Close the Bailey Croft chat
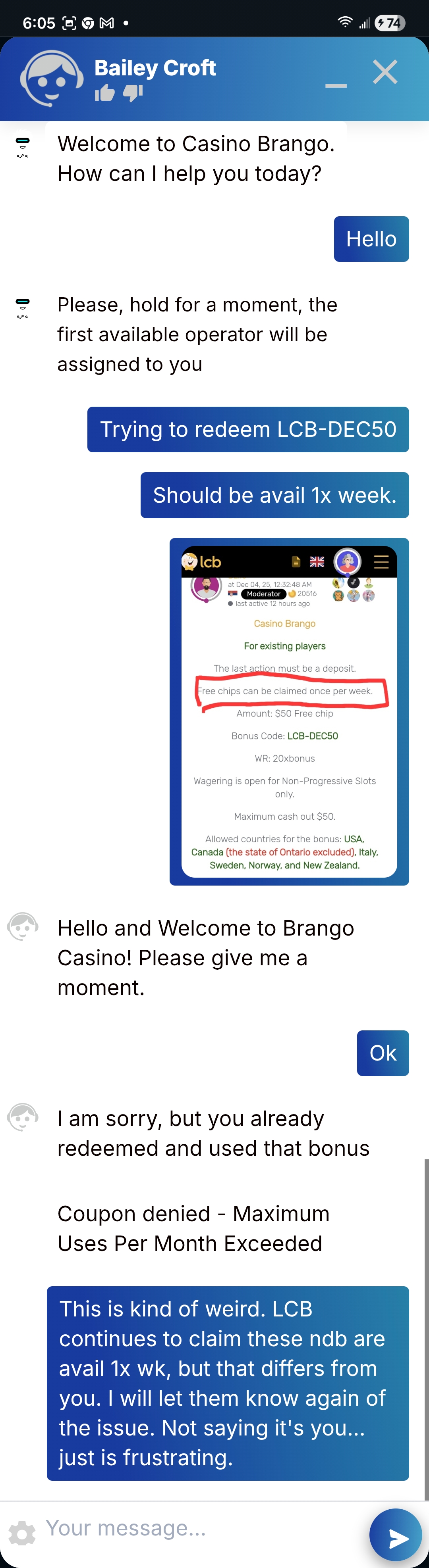 pyautogui.click(x=385, y=73)
